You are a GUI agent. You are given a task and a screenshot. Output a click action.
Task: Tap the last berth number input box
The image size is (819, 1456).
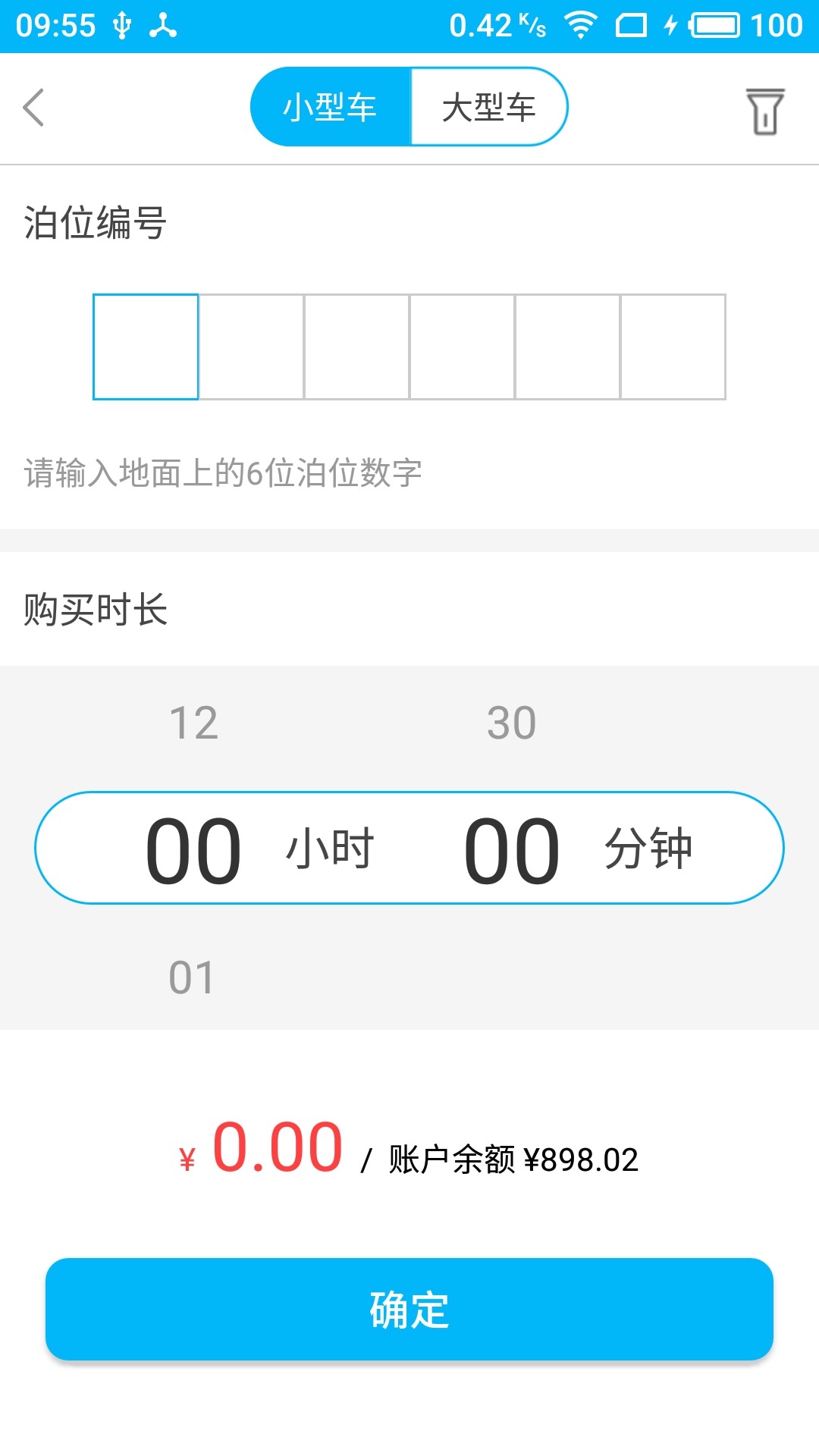click(x=673, y=347)
